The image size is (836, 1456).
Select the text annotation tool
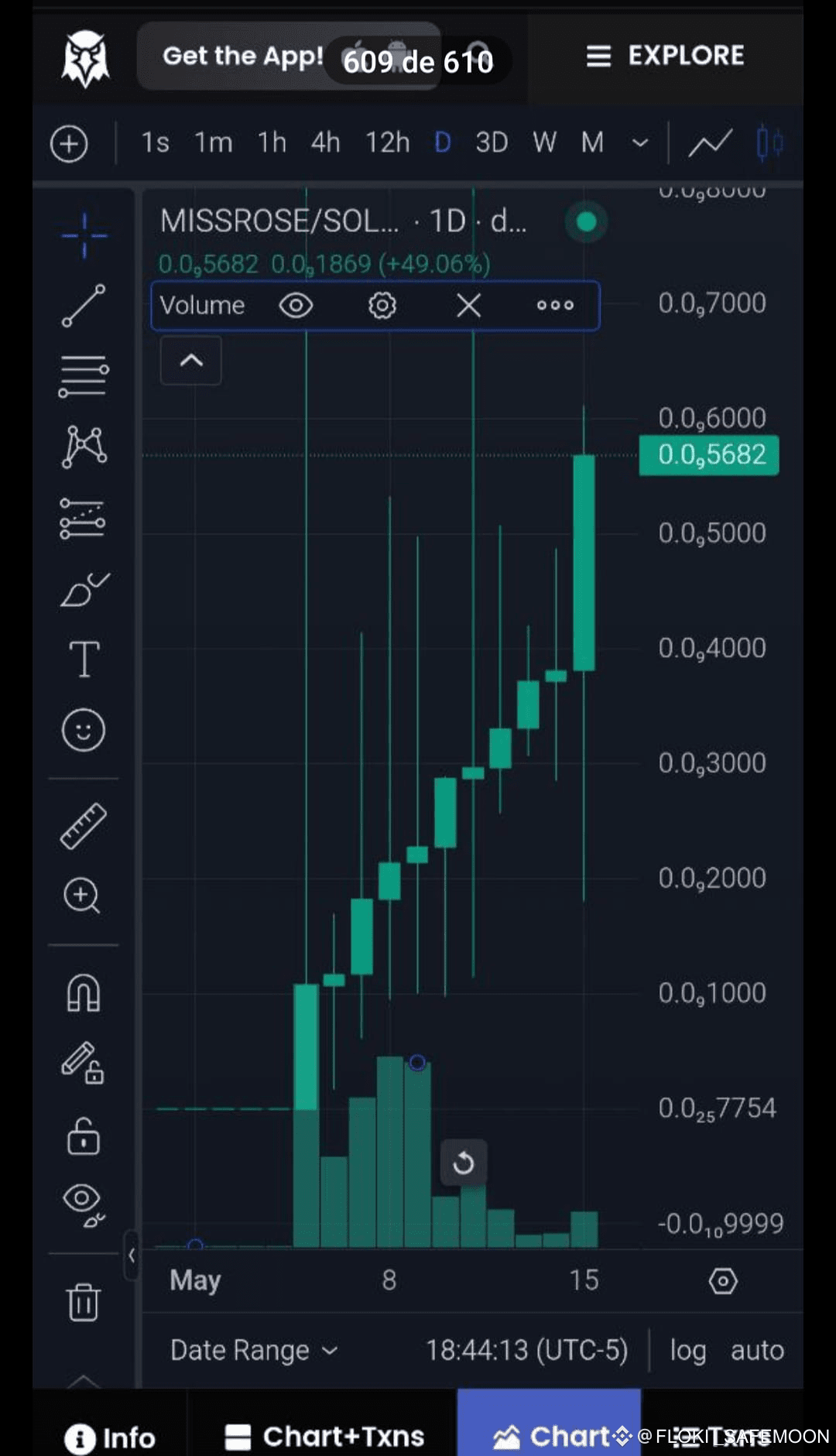click(83, 659)
